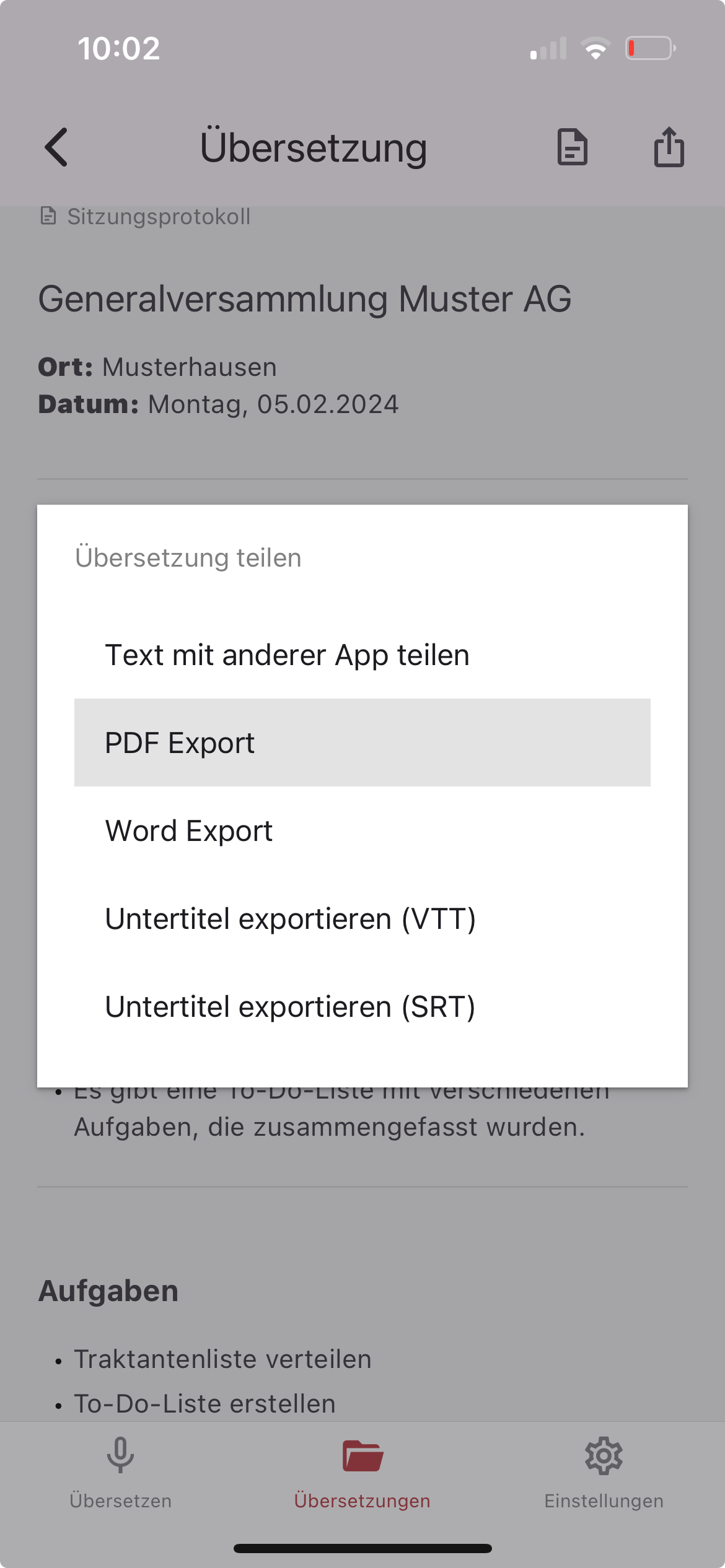Select Untertitel exportieren (SRT)
The image size is (725, 1568).
362,1006
